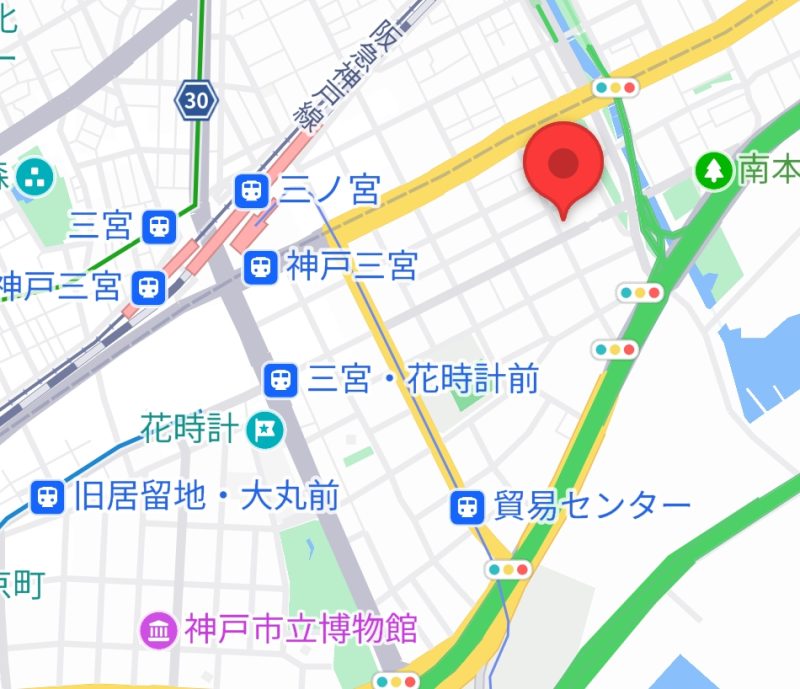The height and width of the screenshot is (689, 800).
Task: Select the 旧居留地・大丸前 station marker
Action: (x=47, y=496)
